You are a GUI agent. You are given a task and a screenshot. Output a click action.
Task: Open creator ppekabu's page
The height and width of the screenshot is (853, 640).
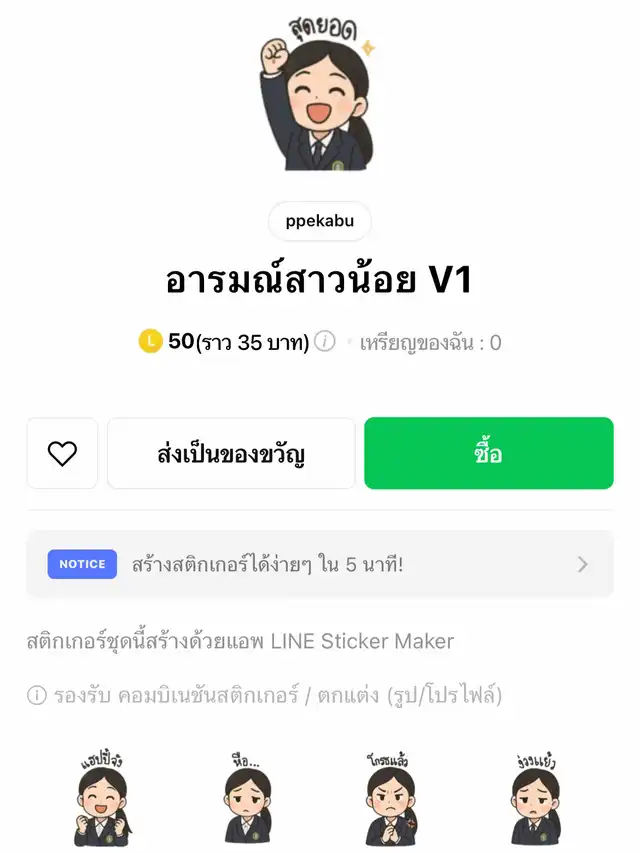click(x=319, y=221)
